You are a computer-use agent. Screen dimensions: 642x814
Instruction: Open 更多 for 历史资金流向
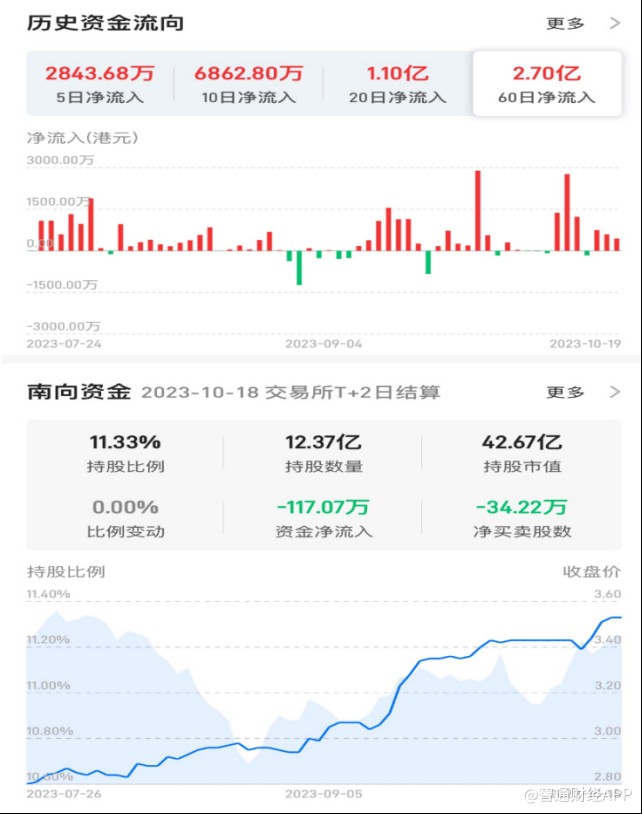pyautogui.click(x=582, y=23)
